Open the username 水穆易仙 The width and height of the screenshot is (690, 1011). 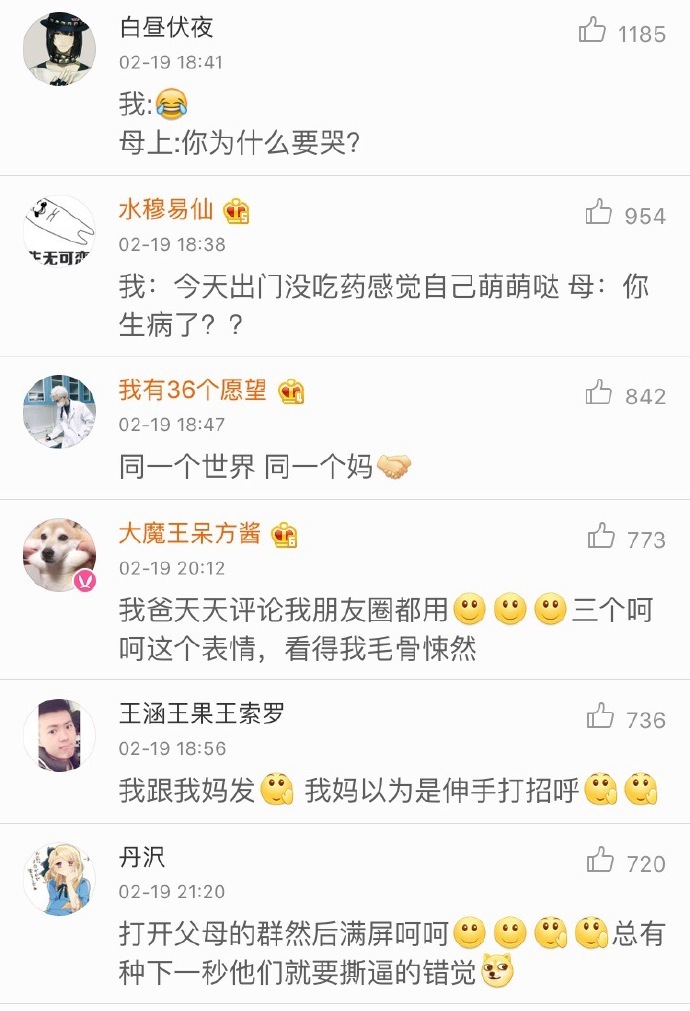coord(166,210)
